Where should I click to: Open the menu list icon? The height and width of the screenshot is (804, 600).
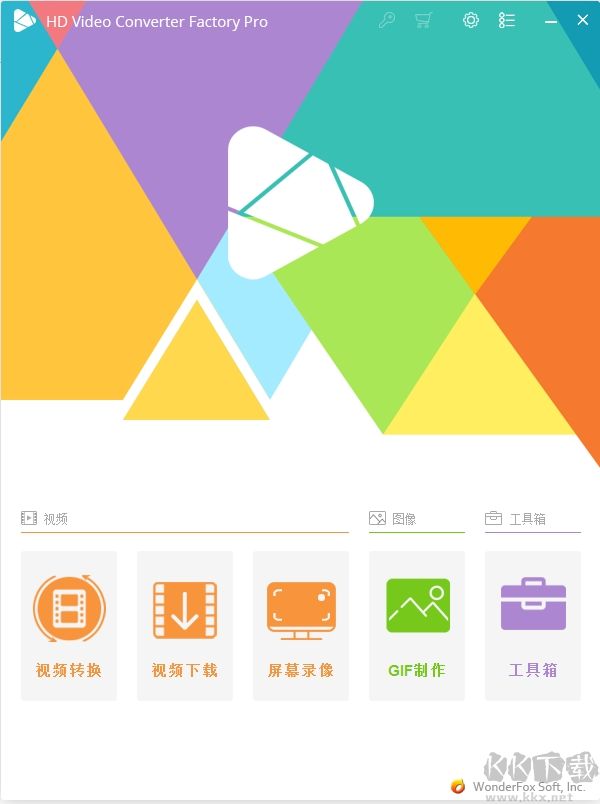pos(507,20)
